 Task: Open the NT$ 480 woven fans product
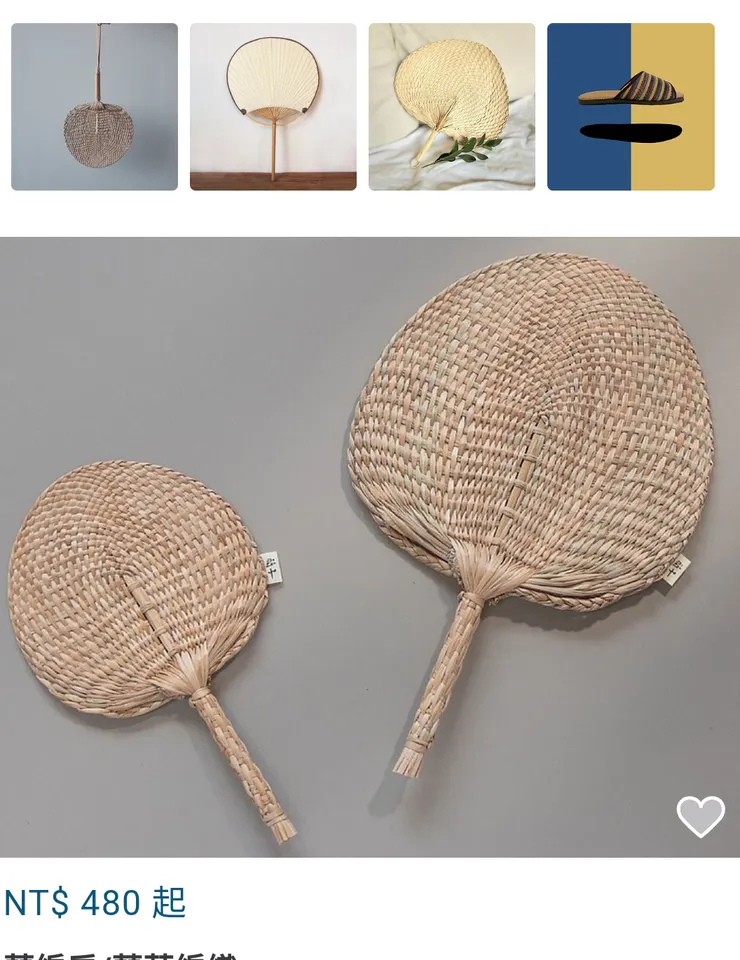click(370, 547)
